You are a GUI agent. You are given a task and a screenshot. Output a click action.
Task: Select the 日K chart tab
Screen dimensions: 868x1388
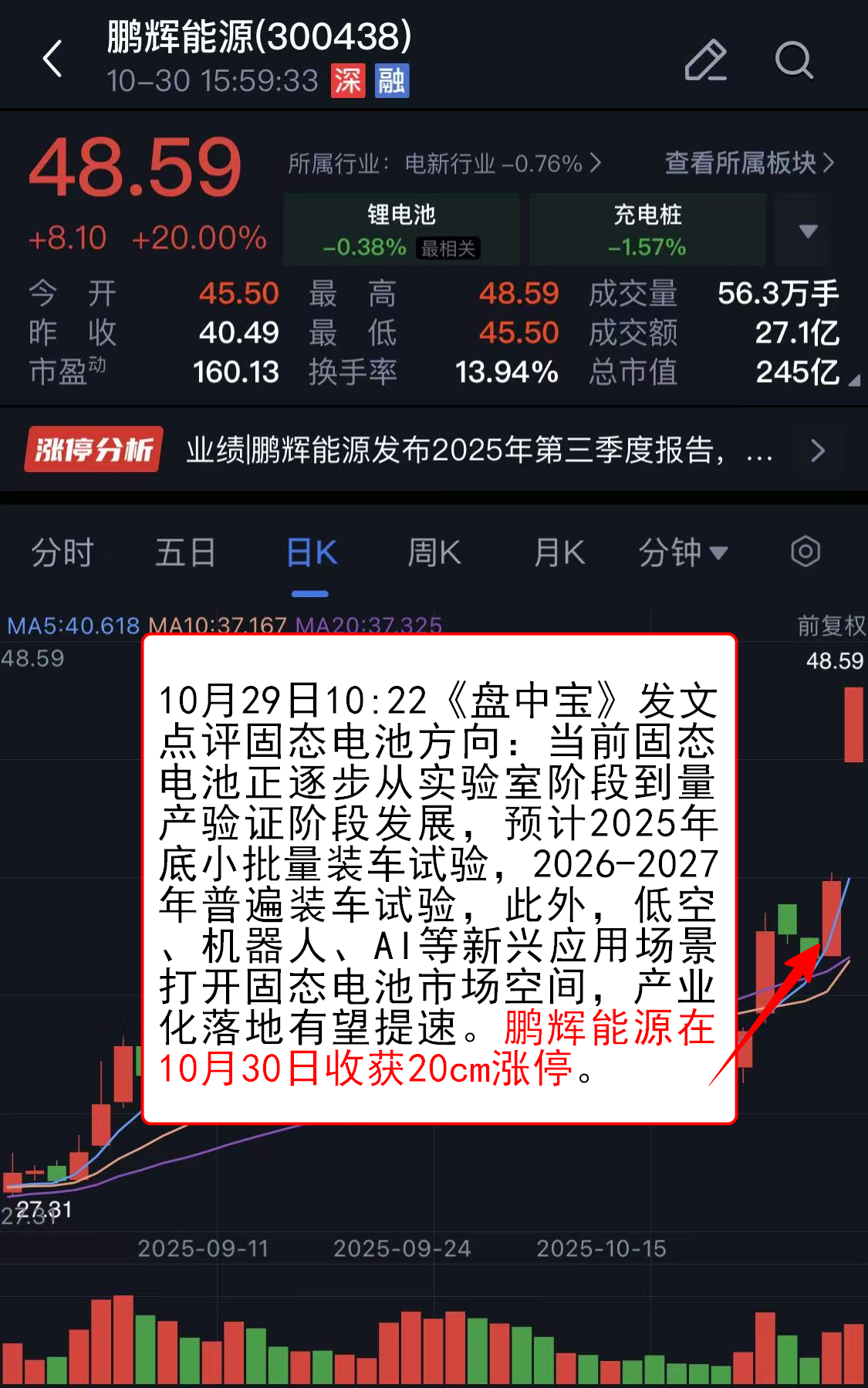pos(311,552)
